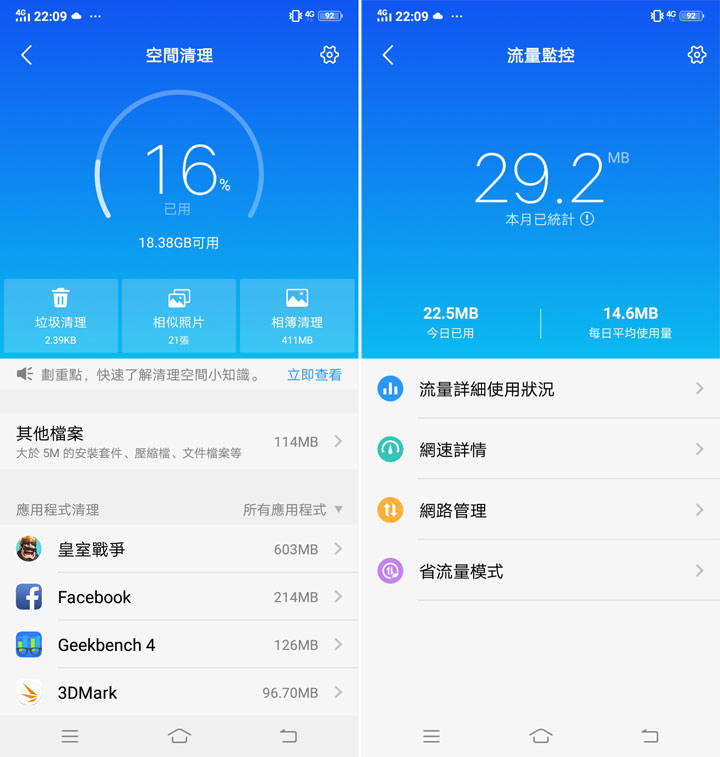Go back from the 流量監控 screen
The width and height of the screenshot is (720, 757).
(388, 55)
